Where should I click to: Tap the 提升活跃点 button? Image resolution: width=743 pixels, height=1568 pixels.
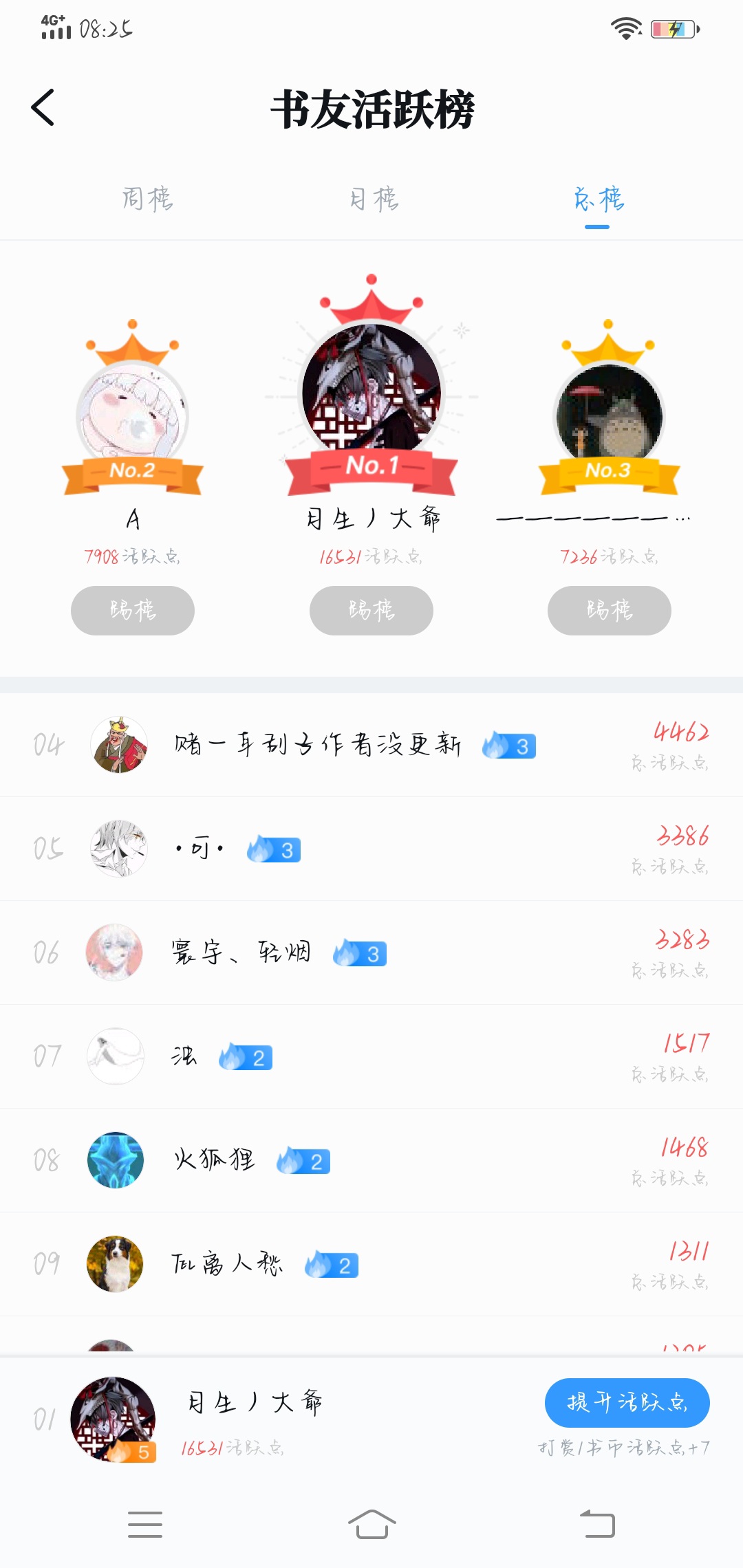(x=627, y=1402)
